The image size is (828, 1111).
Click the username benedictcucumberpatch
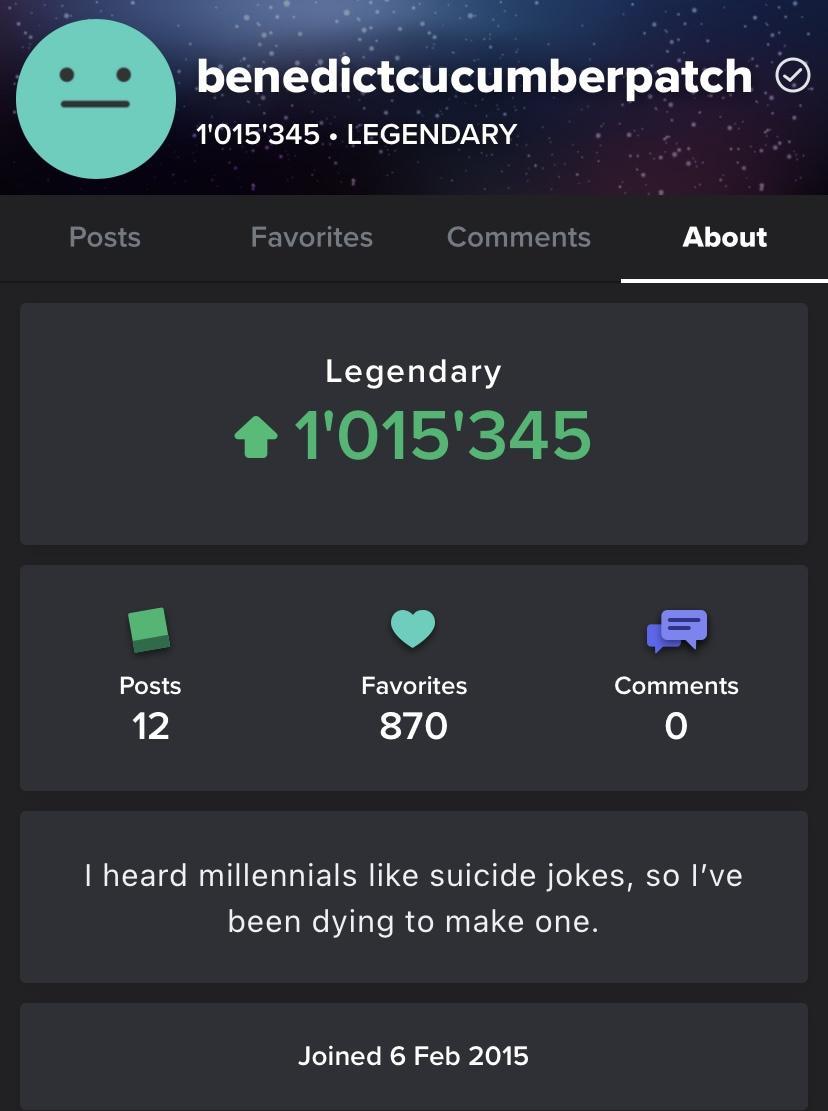(x=471, y=76)
